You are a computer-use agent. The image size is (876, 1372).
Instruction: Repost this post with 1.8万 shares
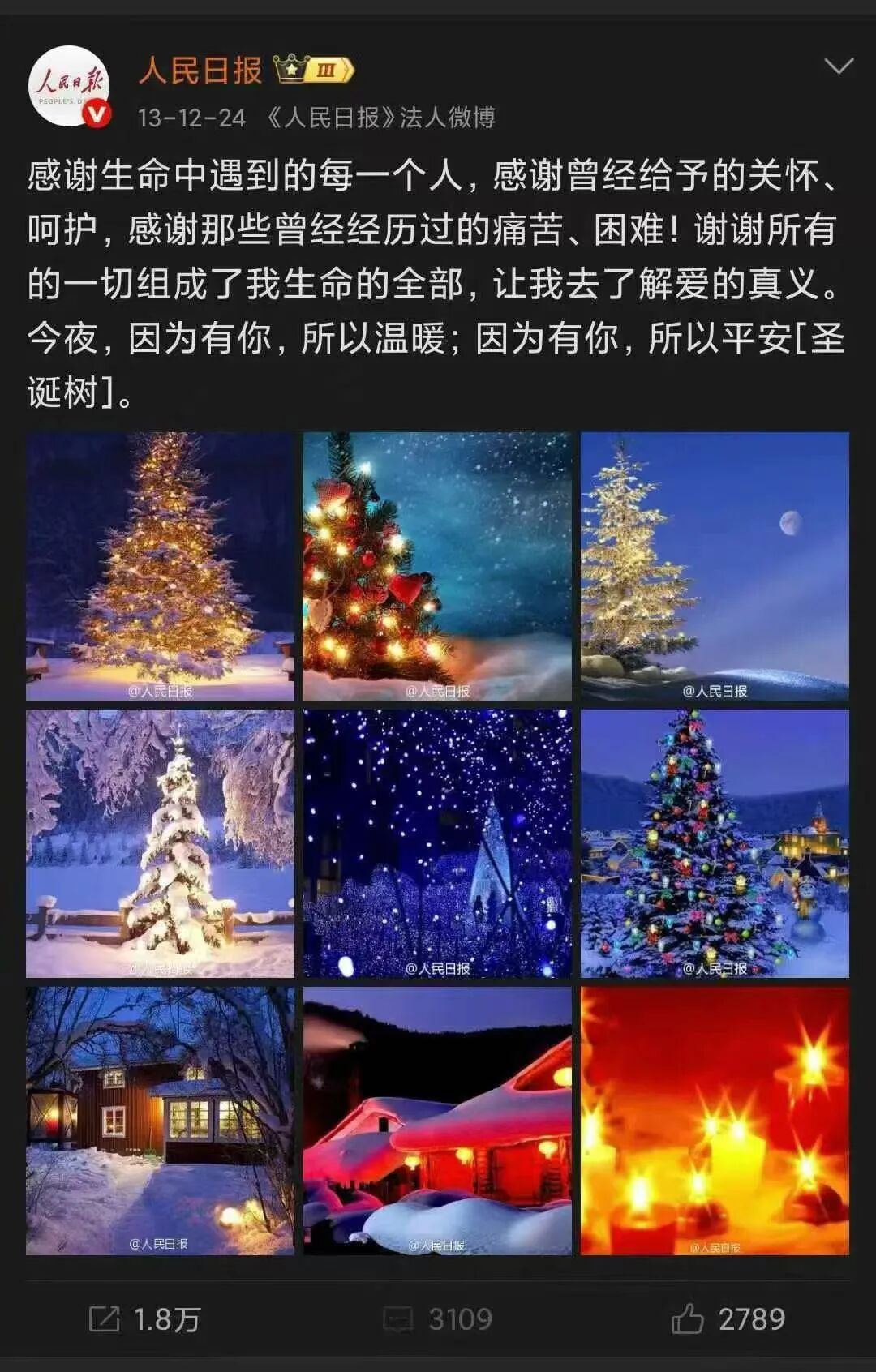144,1319
